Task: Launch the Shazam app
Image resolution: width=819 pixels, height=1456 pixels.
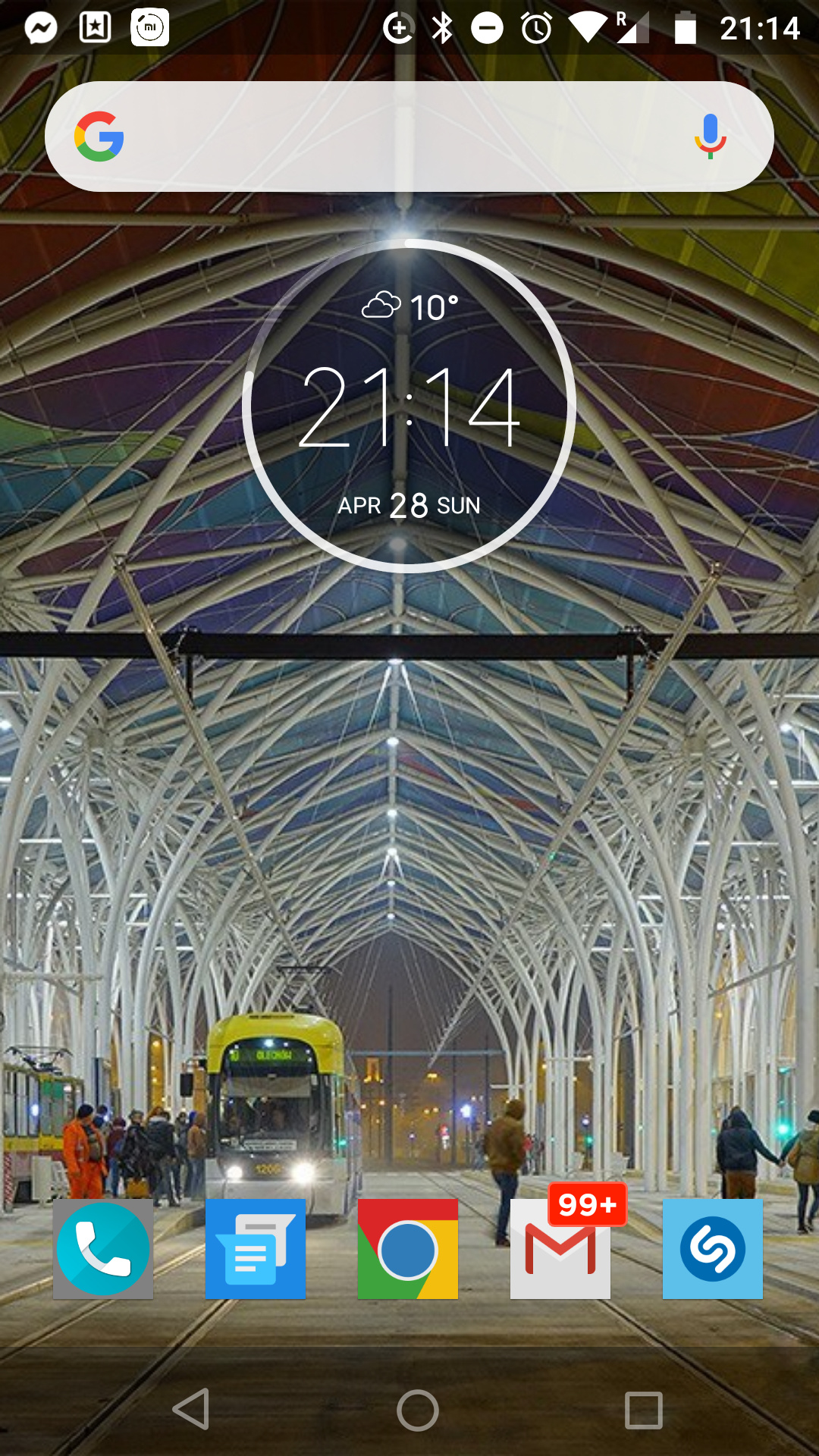Action: coord(713,1249)
